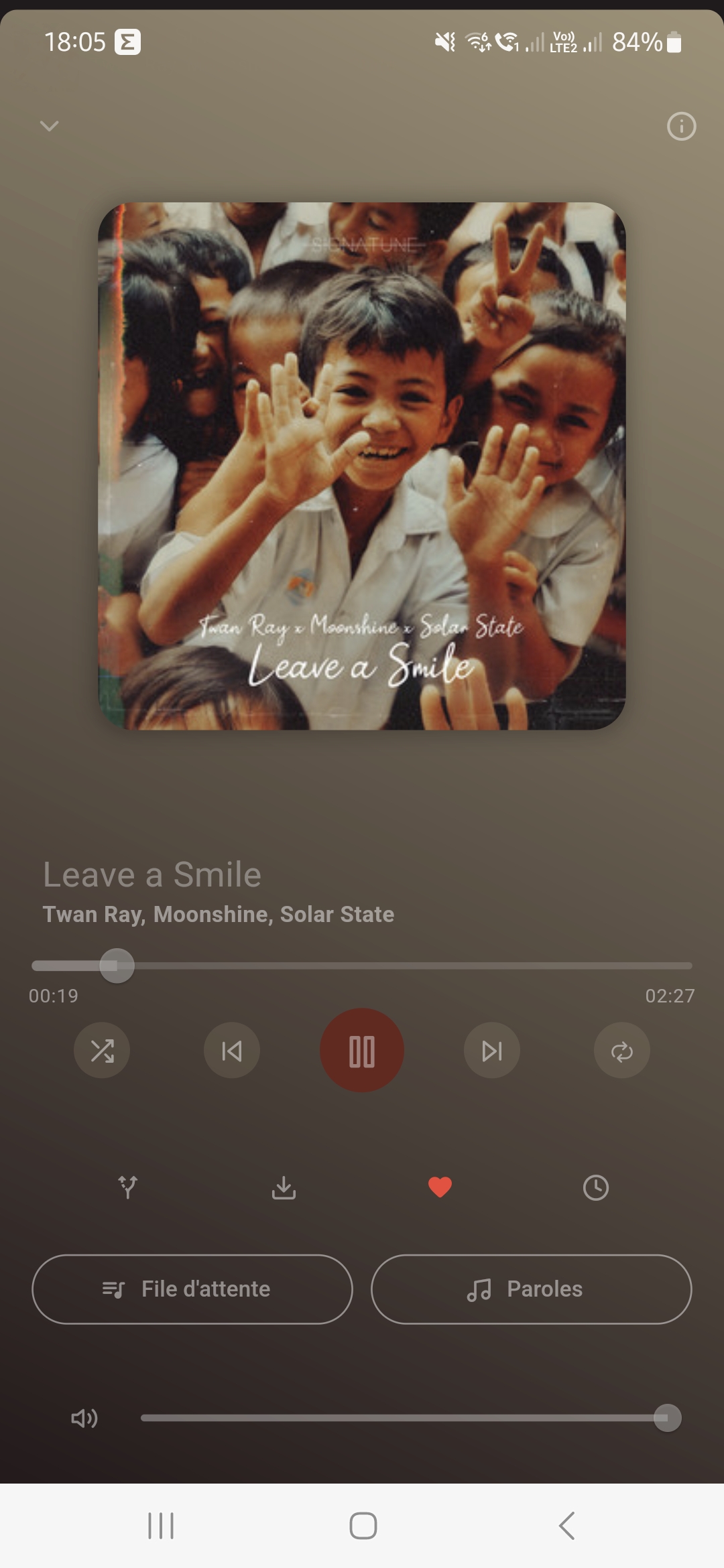Skip to the previous track
This screenshot has height=1568, width=724.
(x=232, y=1051)
